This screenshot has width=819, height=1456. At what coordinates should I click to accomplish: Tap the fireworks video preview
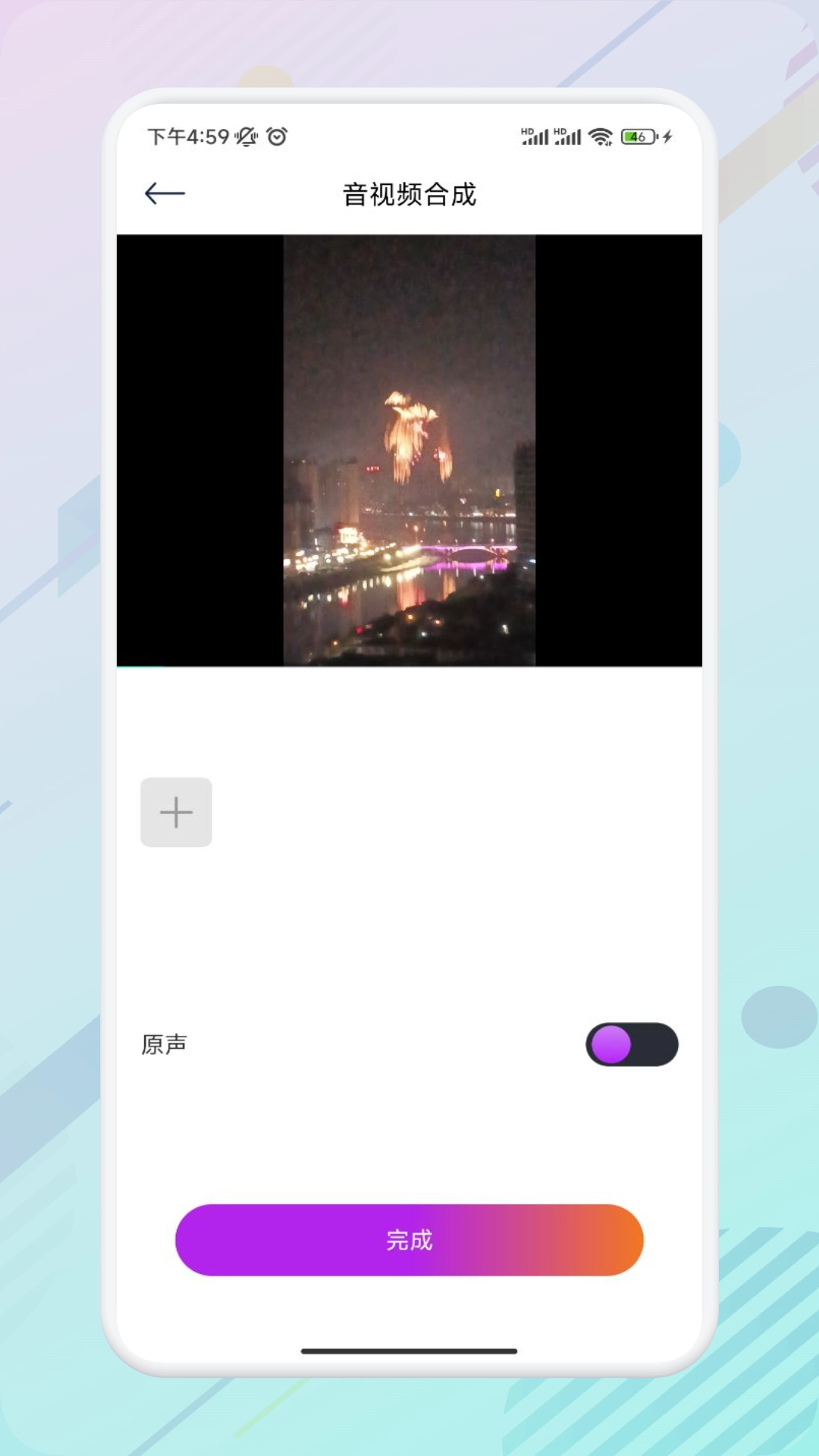(409, 451)
